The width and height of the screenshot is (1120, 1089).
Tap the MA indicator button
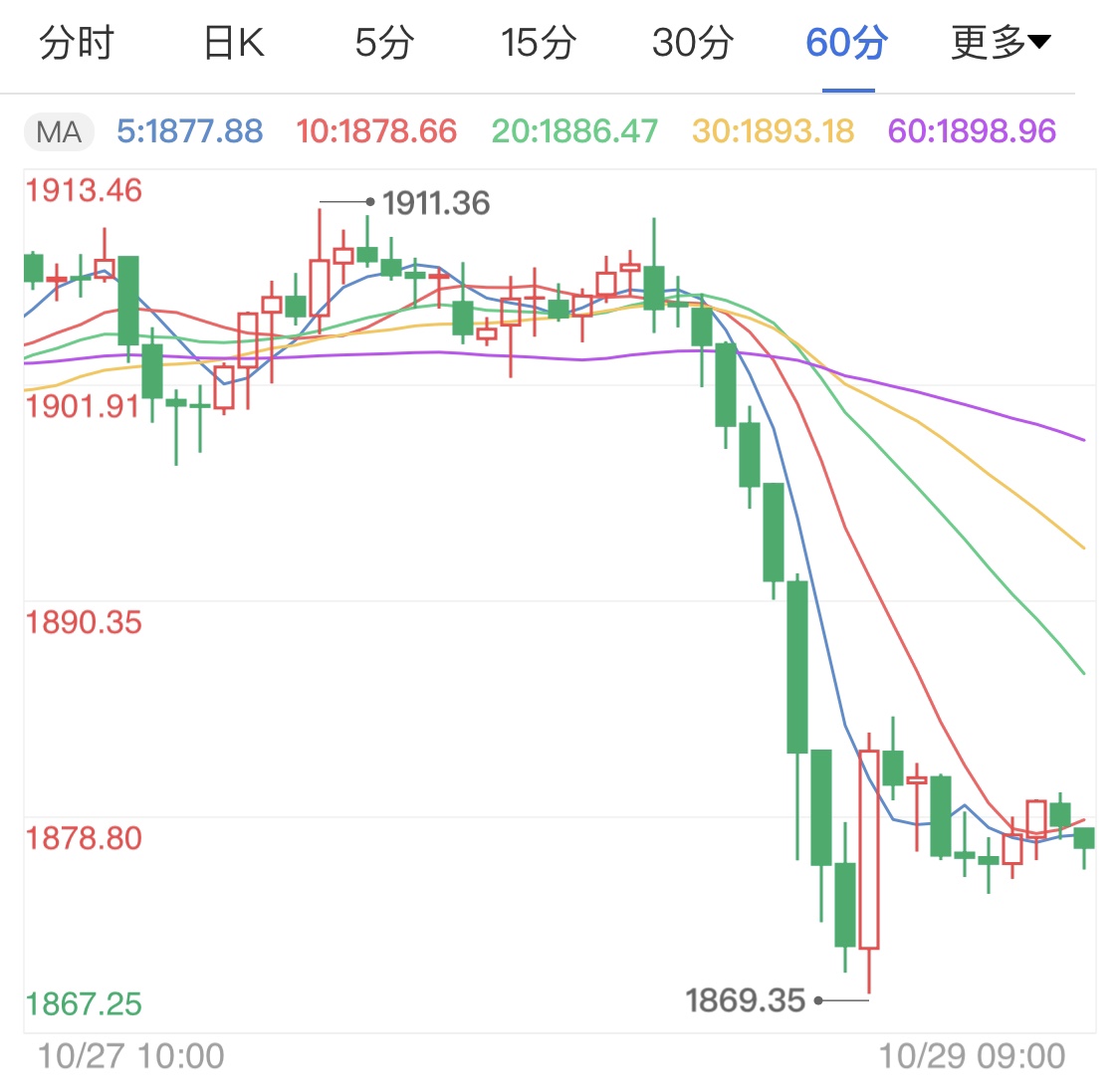59,131
